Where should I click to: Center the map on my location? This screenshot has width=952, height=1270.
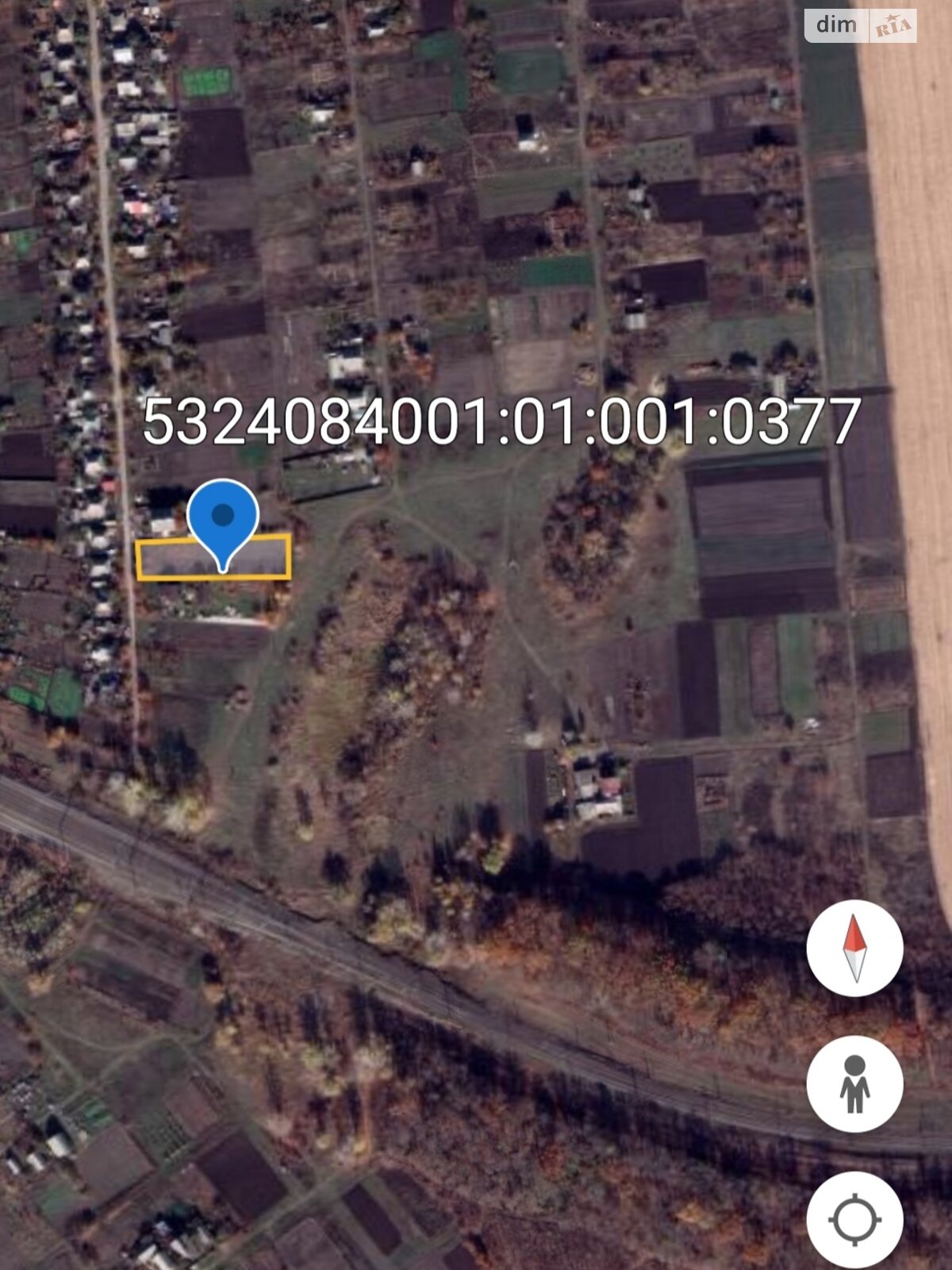tap(854, 1218)
